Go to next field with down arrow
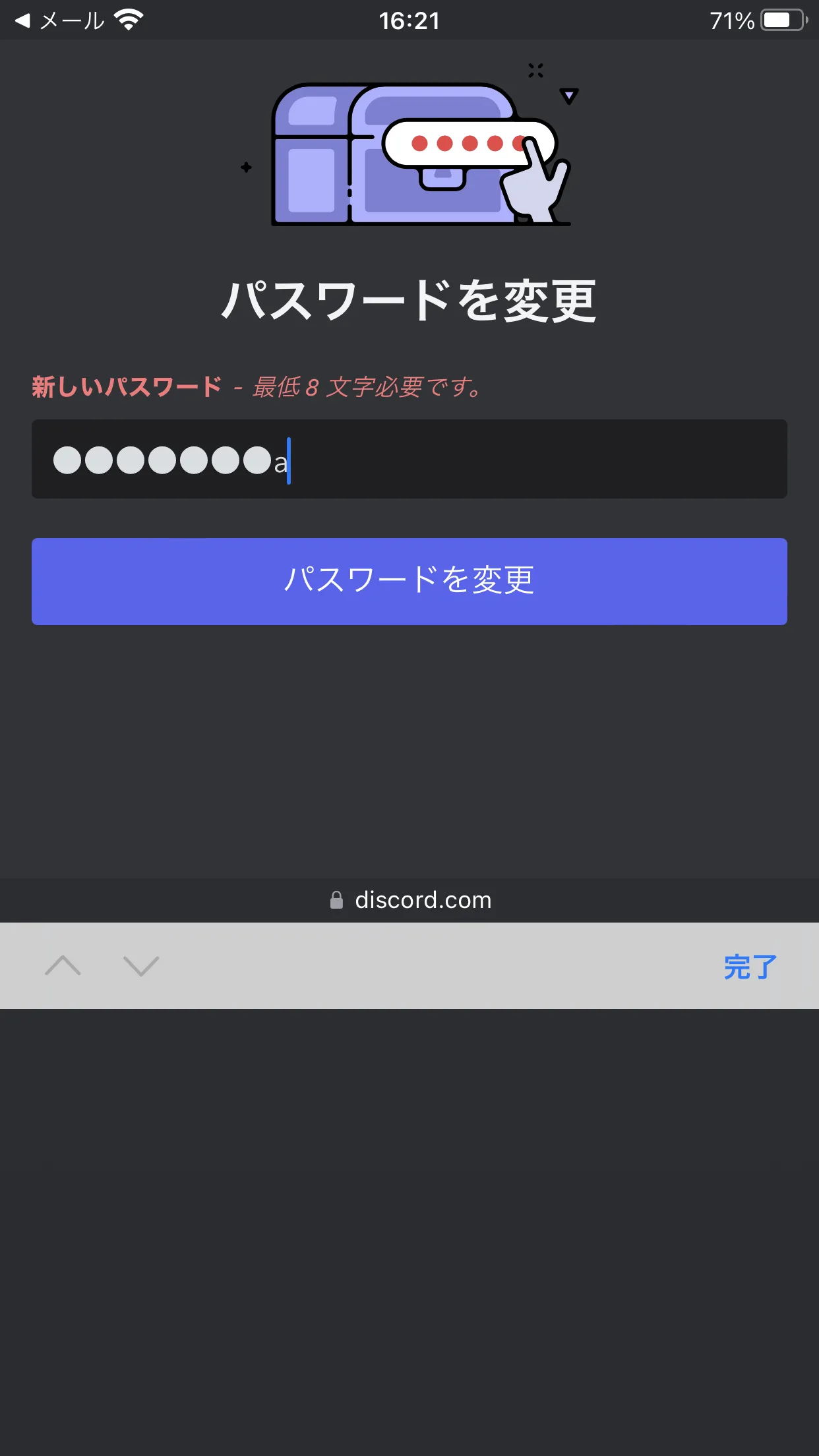Viewport: 819px width, 1456px height. (x=141, y=965)
